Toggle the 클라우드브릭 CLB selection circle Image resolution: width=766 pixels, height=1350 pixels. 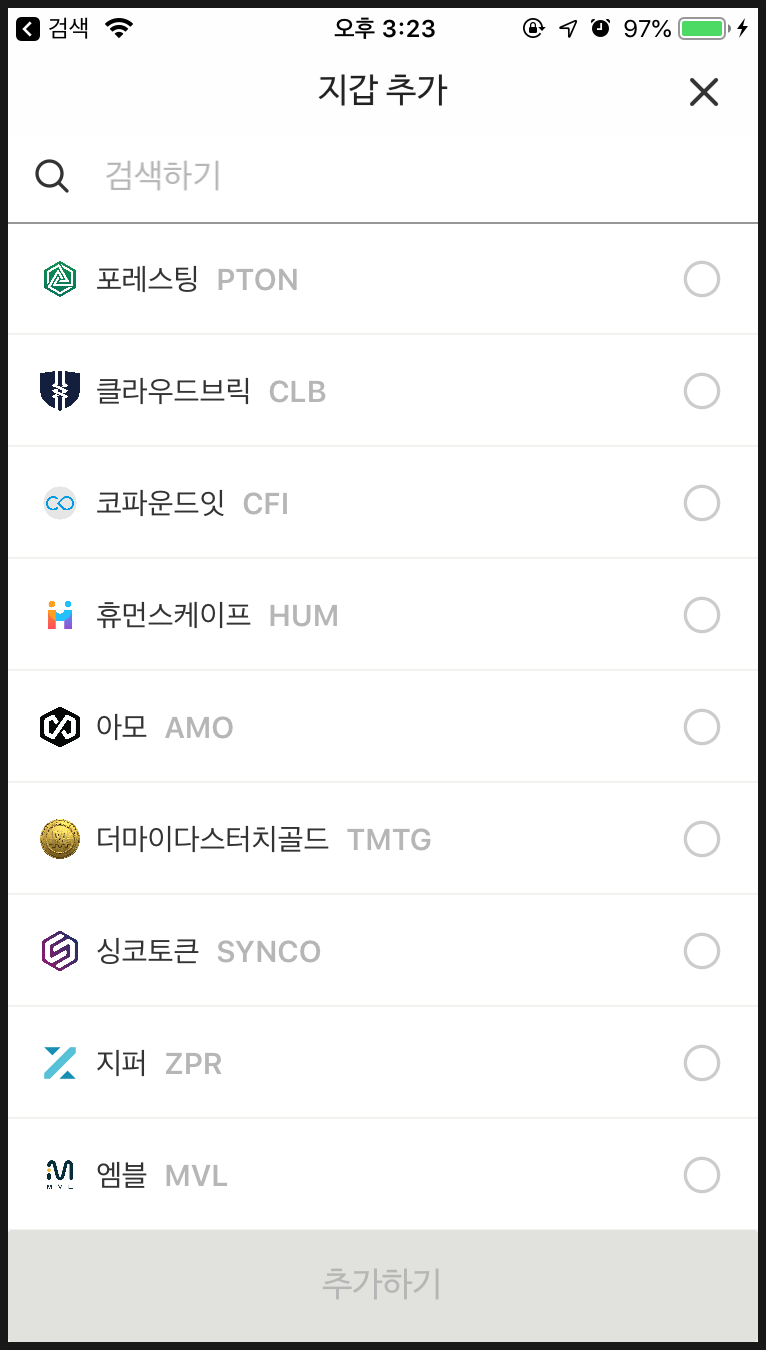pyautogui.click(x=703, y=391)
